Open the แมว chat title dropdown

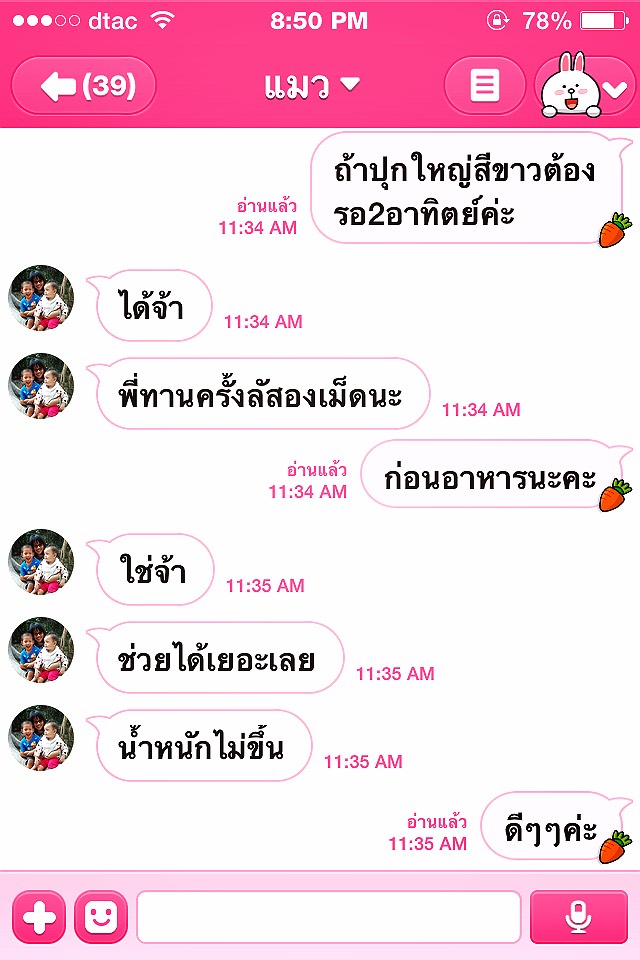tap(310, 86)
